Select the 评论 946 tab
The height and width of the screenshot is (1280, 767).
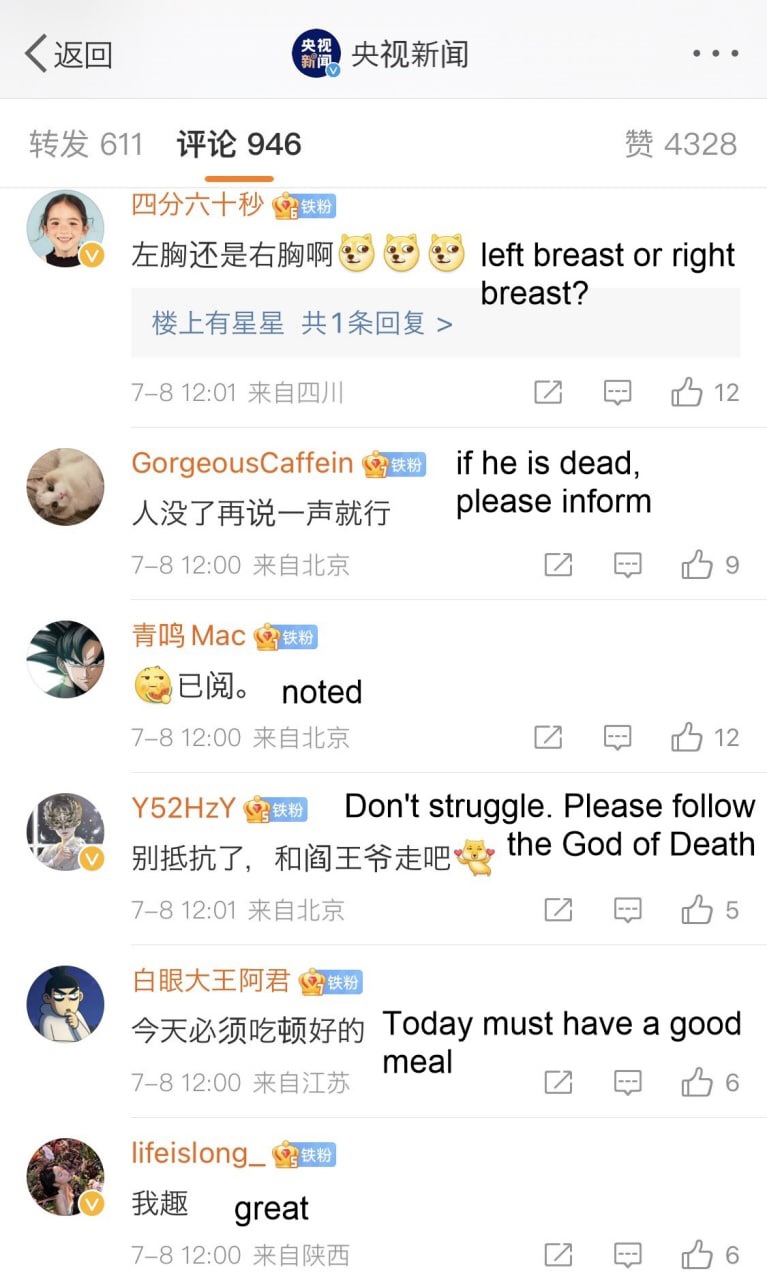tap(239, 144)
